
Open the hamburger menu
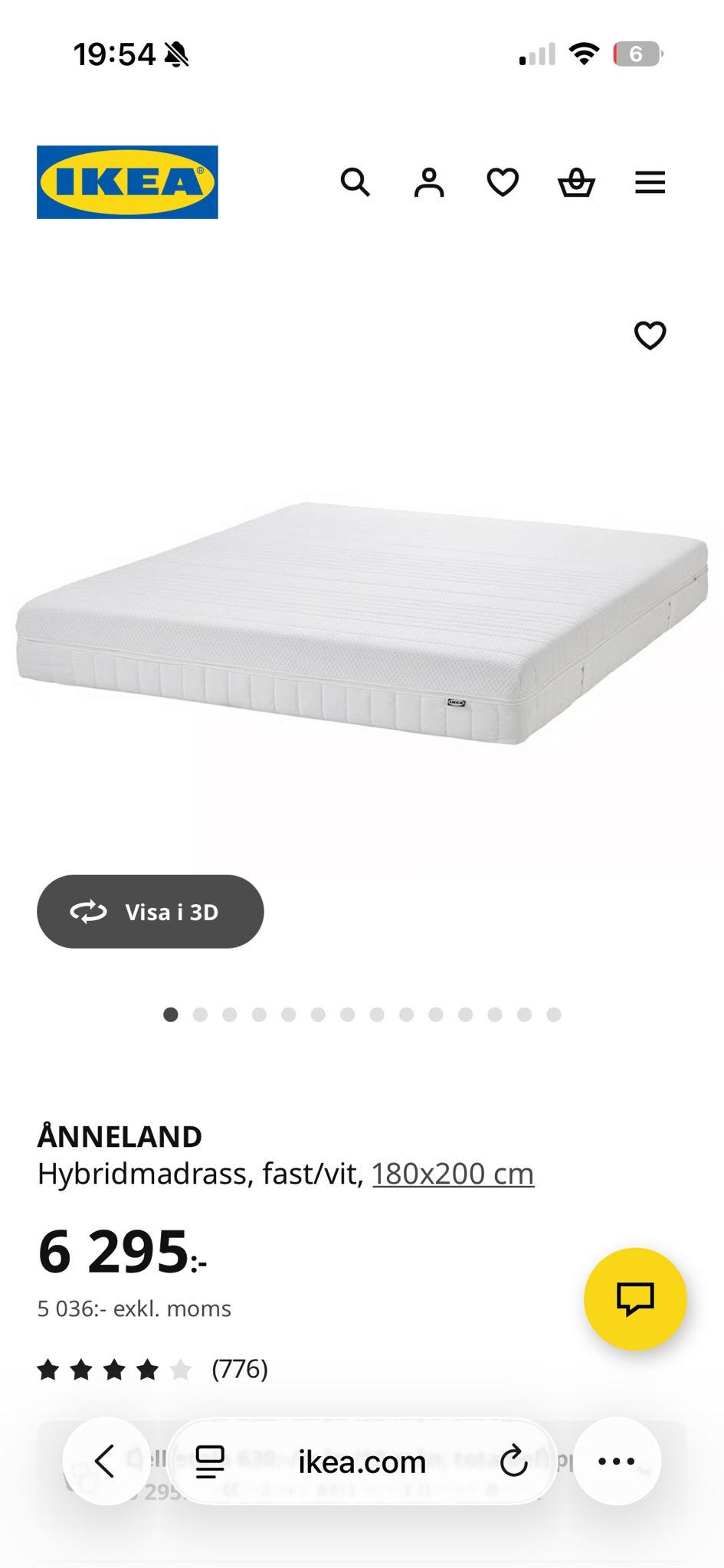[x=650, y=183]
